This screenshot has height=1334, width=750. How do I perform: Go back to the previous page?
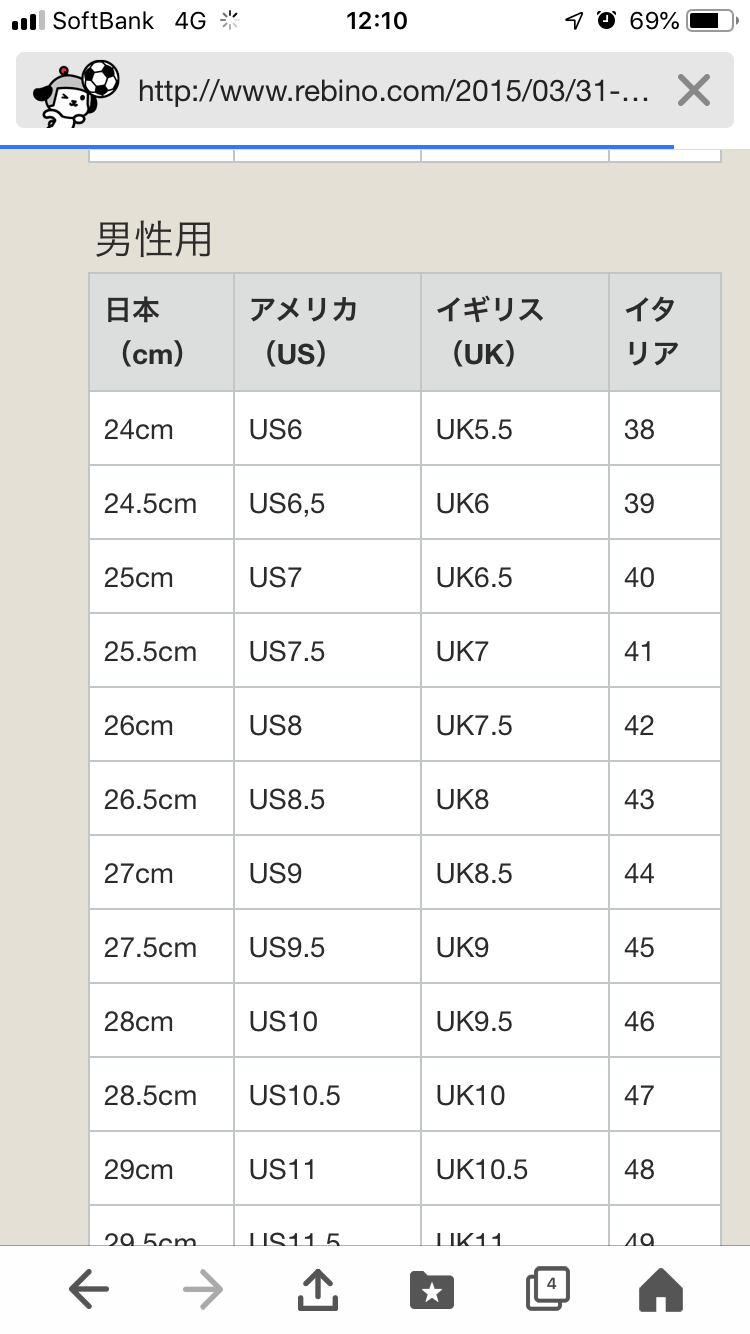coord(89,1290)
